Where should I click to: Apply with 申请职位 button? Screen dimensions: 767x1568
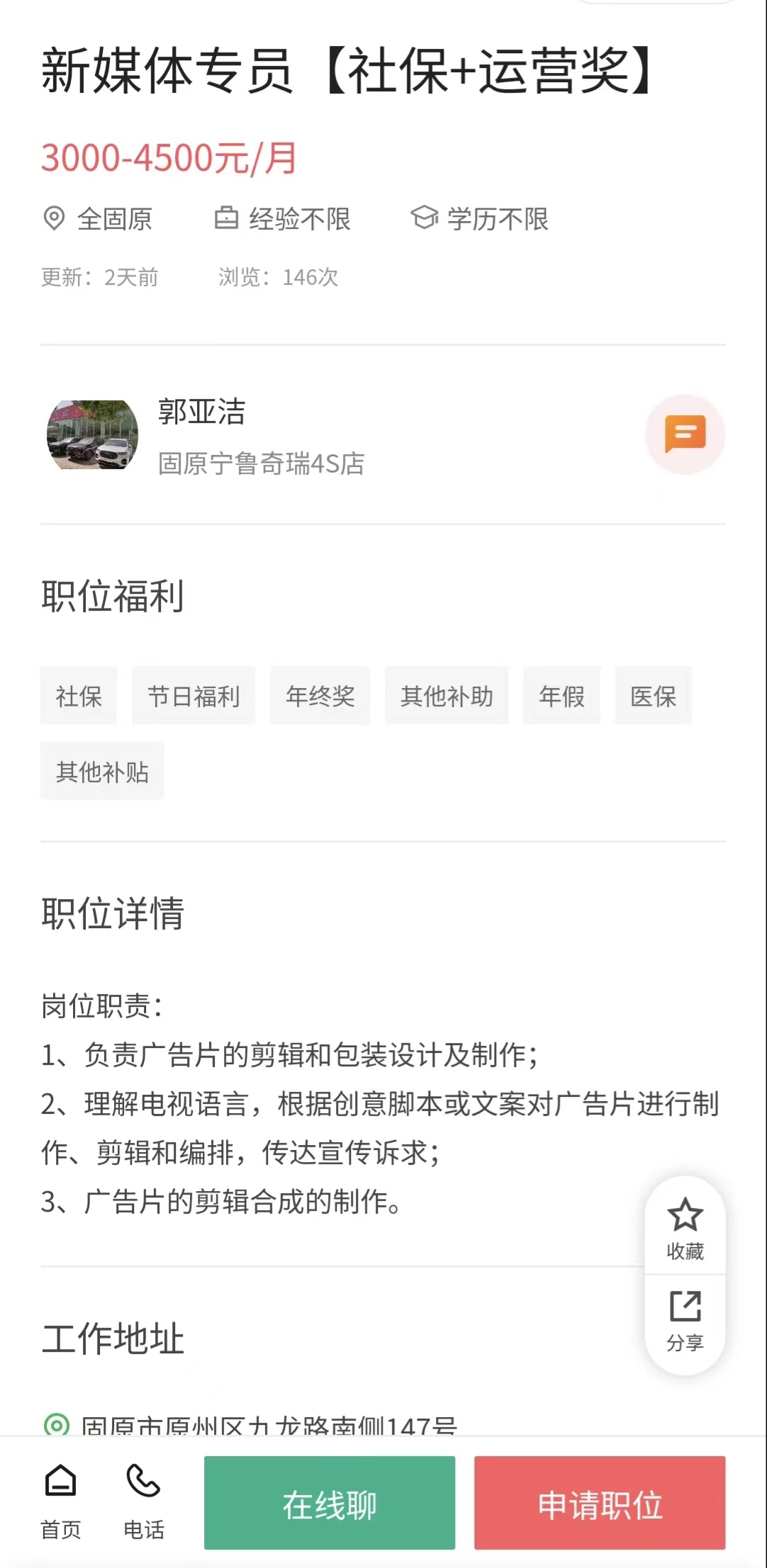[600, 1502]
